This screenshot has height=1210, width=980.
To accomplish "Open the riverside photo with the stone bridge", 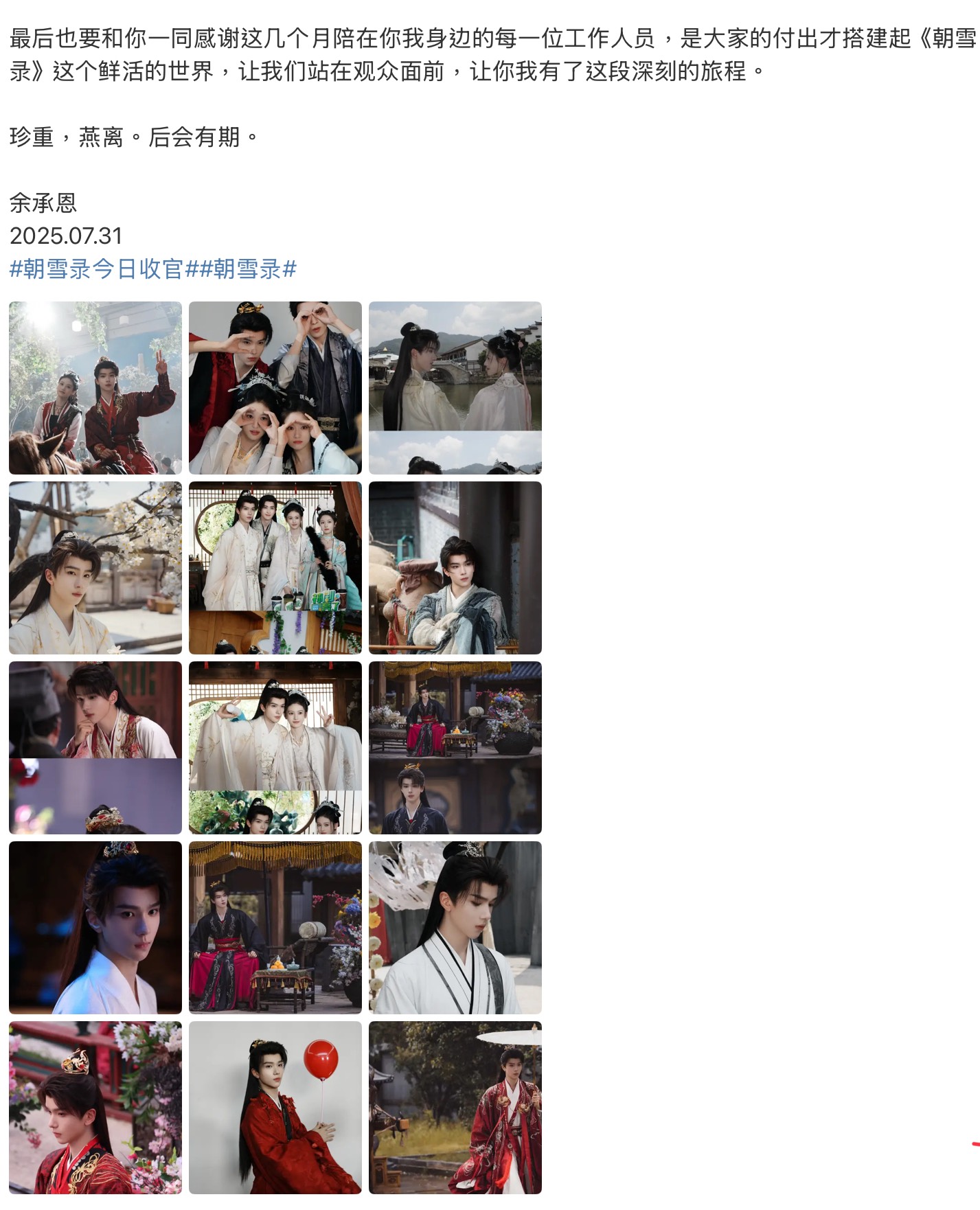I will 455,388.
